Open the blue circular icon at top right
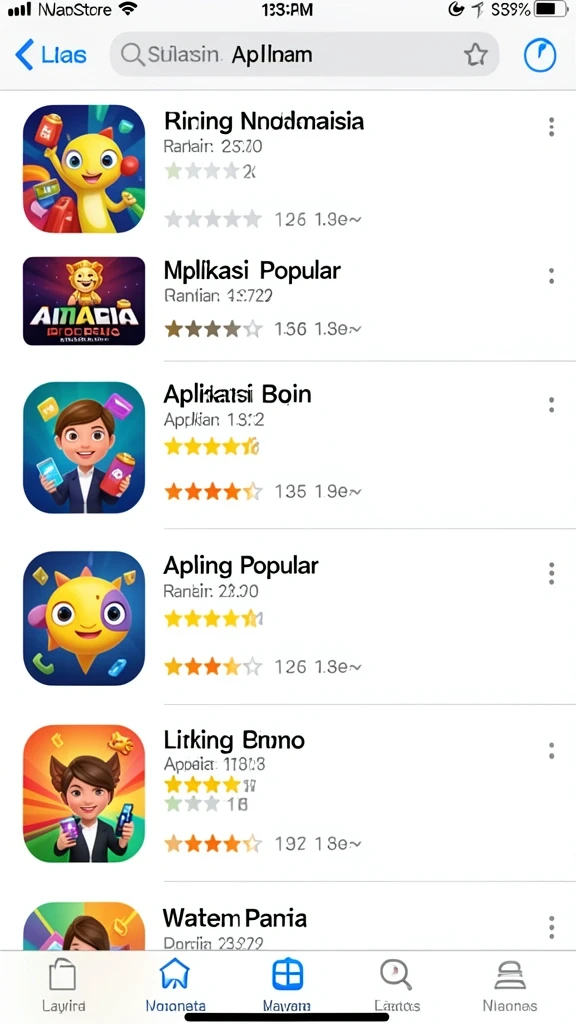The height and width of the screenshot is (1024, 576). coord(540,55)
